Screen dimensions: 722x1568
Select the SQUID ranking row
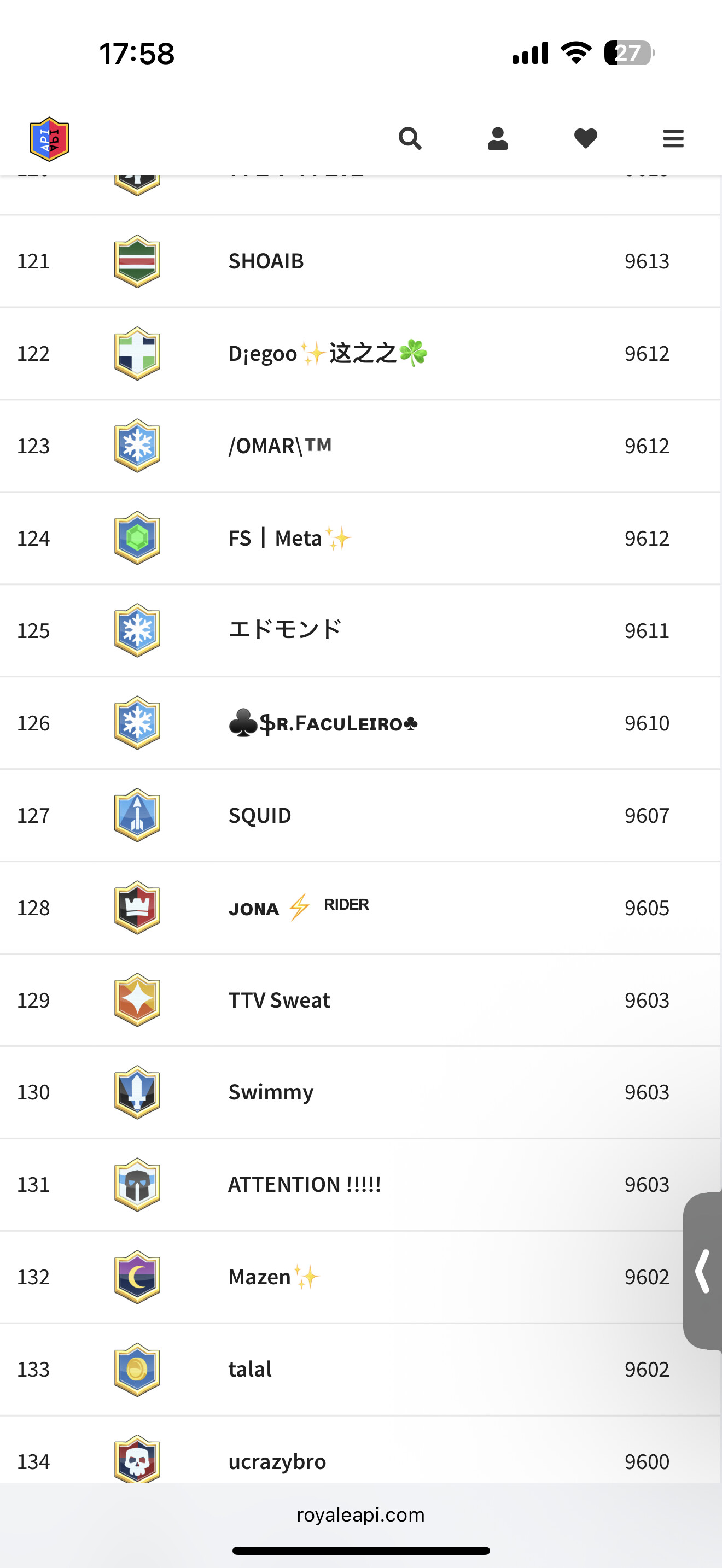pos(360,815)
